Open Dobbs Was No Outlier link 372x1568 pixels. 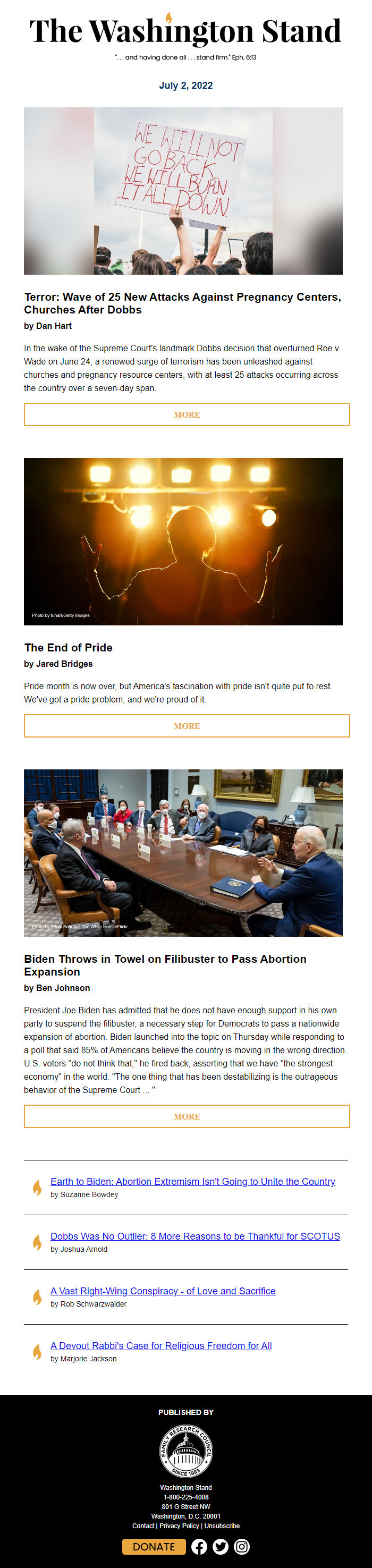[x=195, y=1236]
